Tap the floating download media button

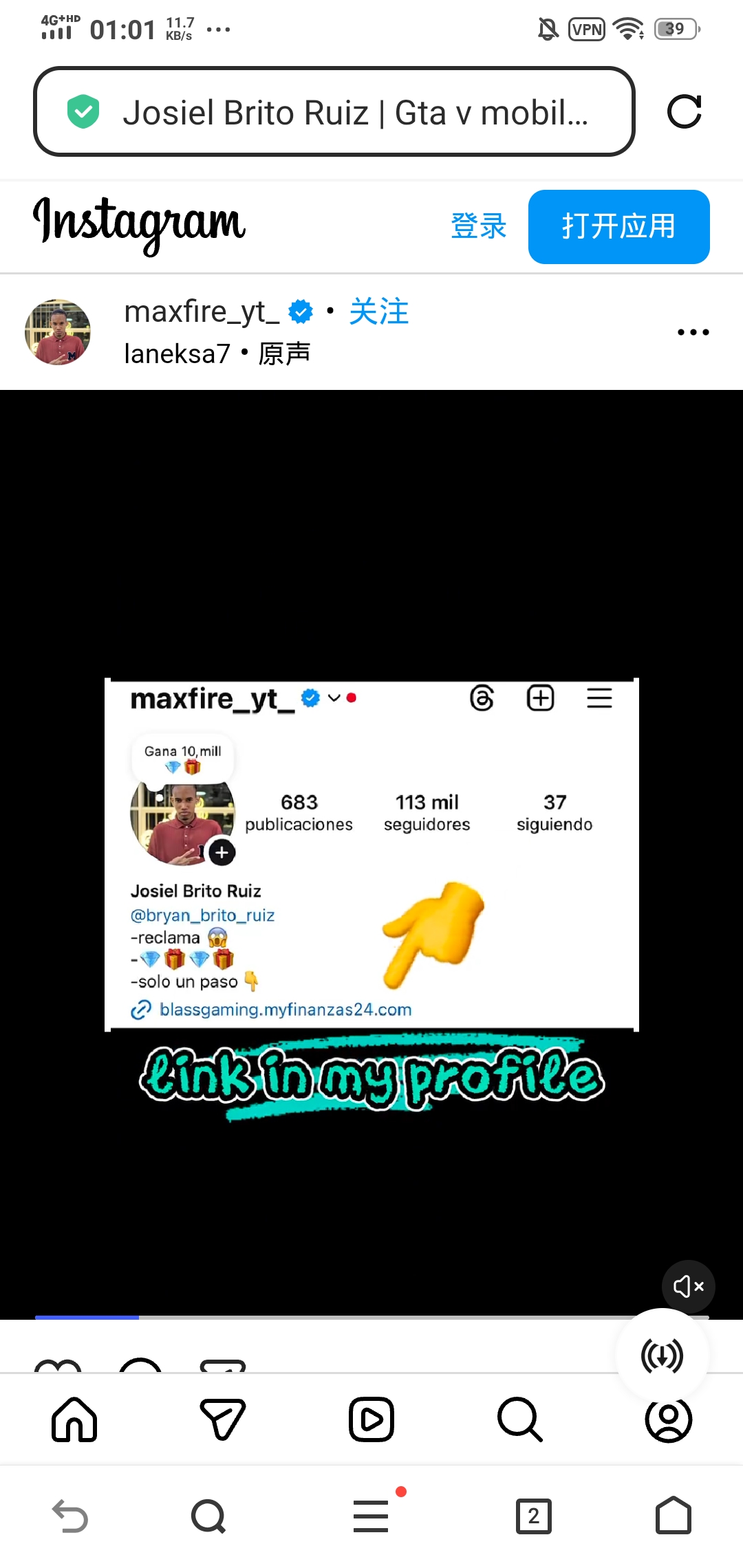point(662,1355)
